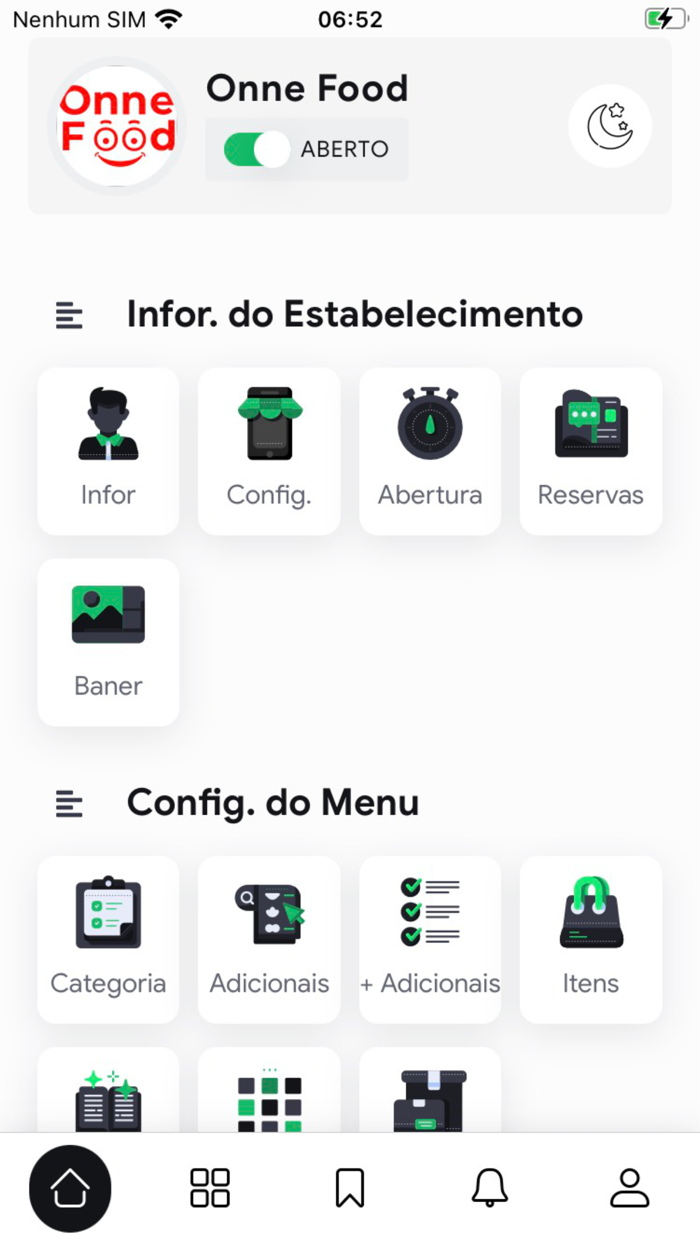Toggle the ABERTO store status switch
This screenshot has height=1244, width=700.
coord(257,150)
